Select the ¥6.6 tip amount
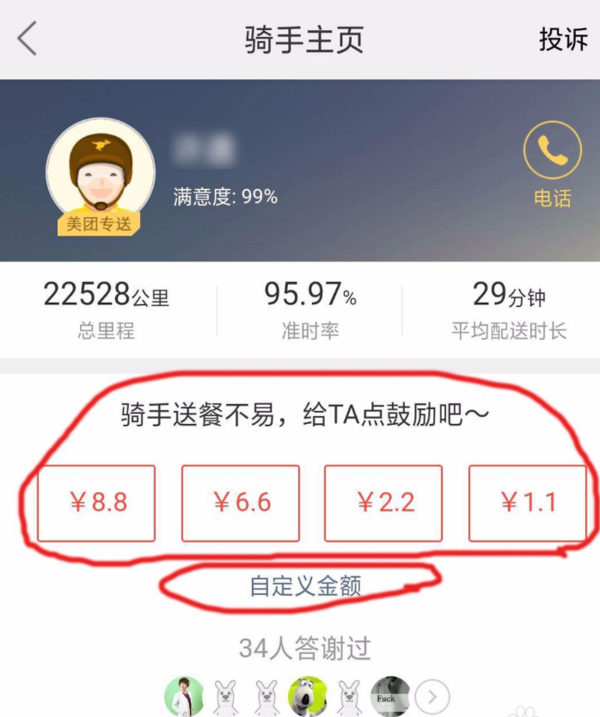This screenshot has width=600, height=717. click(240, 503)
